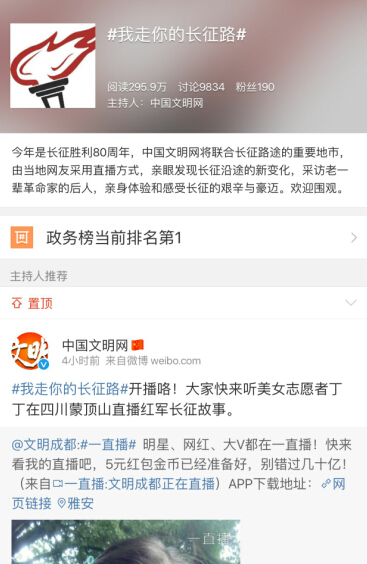This screenshot has height=564, width=367.
Task: Tap the #我走你的长征路# hashtag in post
Action: (70, 389)
